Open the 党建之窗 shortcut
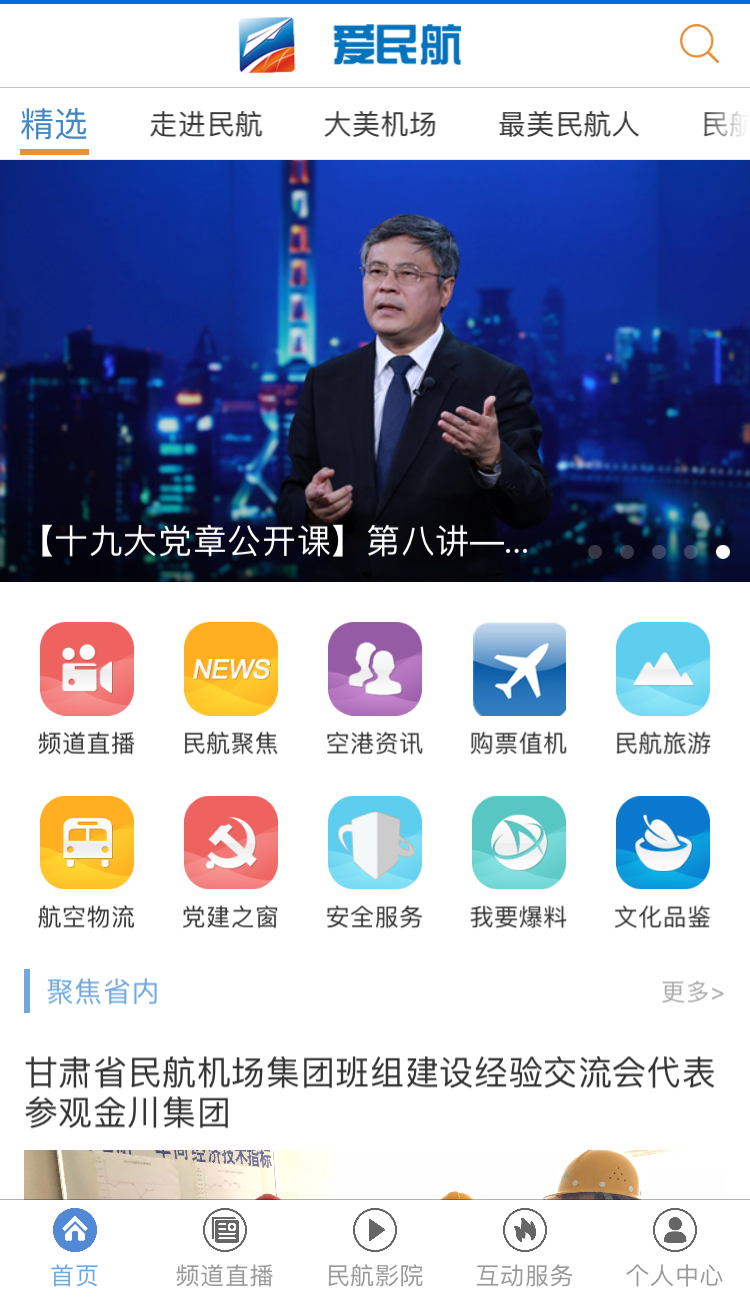 point(231,843)
